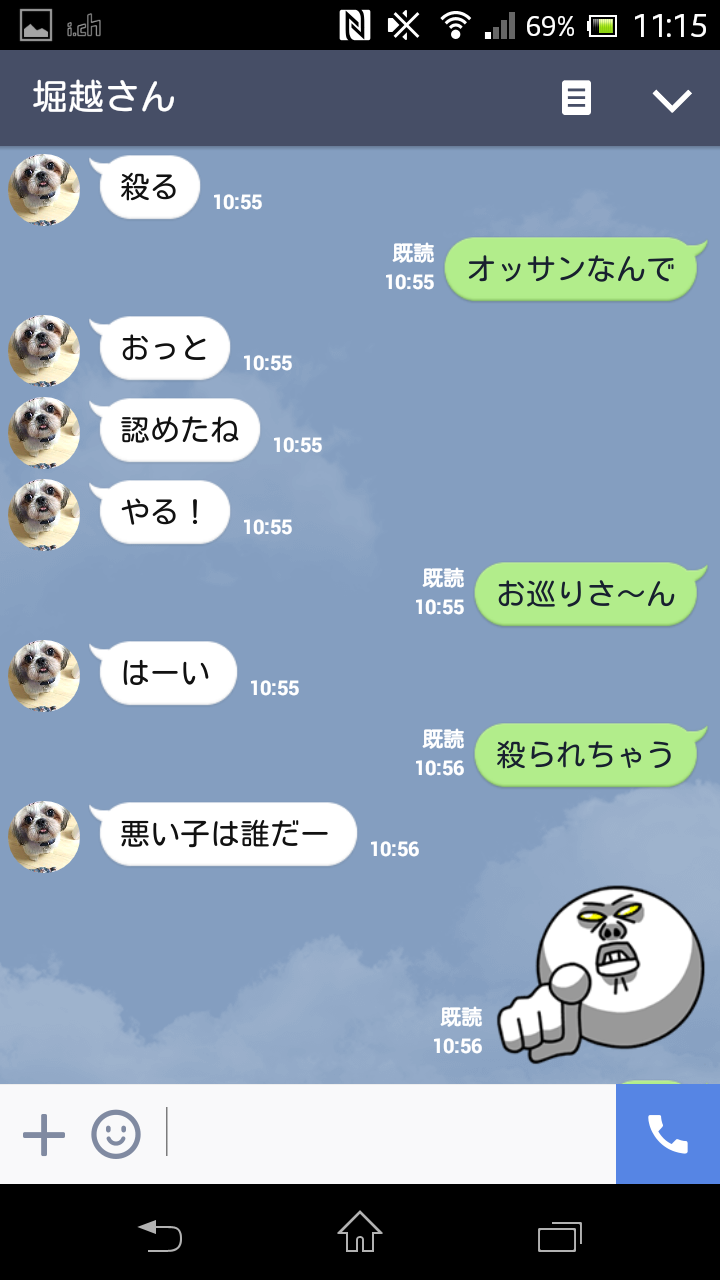Open the plus attachment menu
Screen dimensions: 720x1280
point(44,1135)
